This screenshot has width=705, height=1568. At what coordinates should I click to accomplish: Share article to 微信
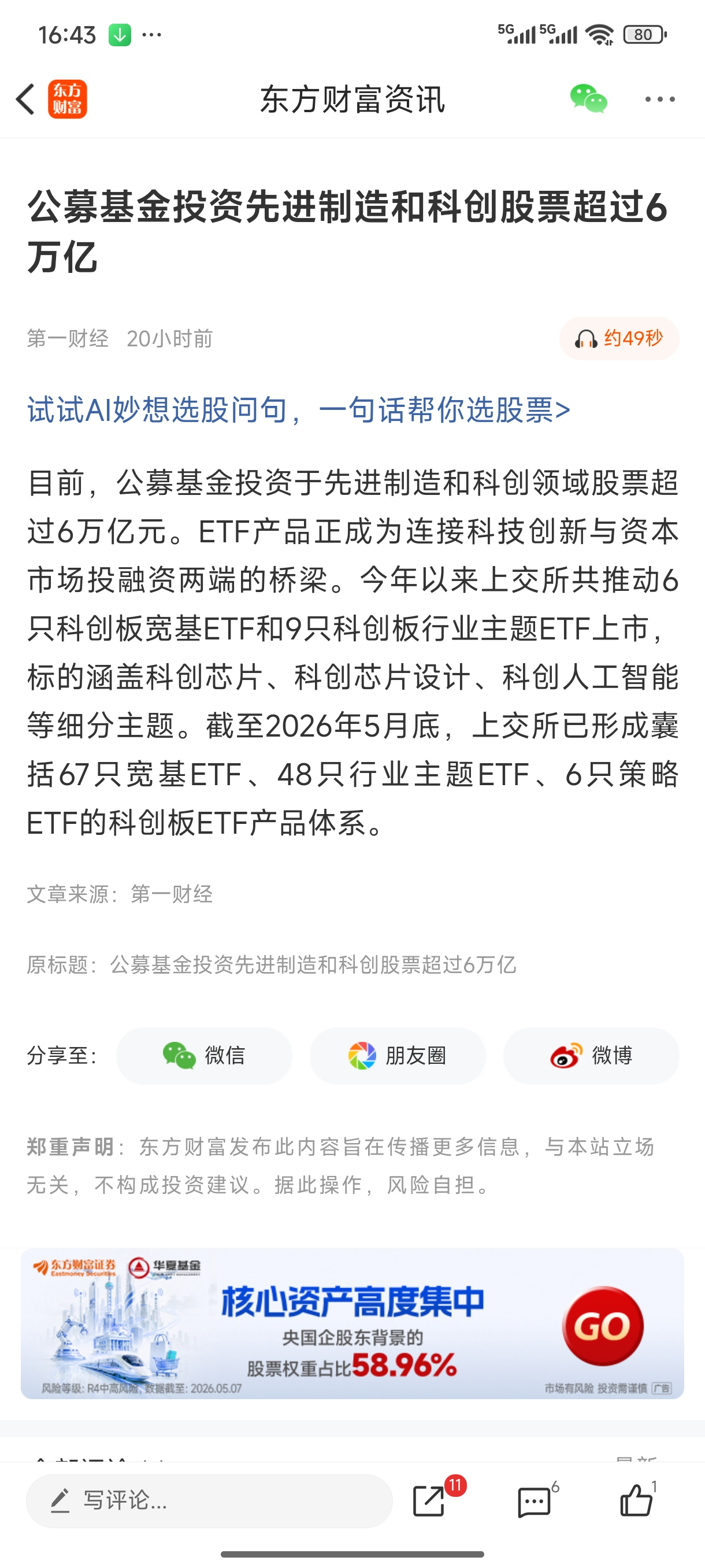[x=205, y=1056]
